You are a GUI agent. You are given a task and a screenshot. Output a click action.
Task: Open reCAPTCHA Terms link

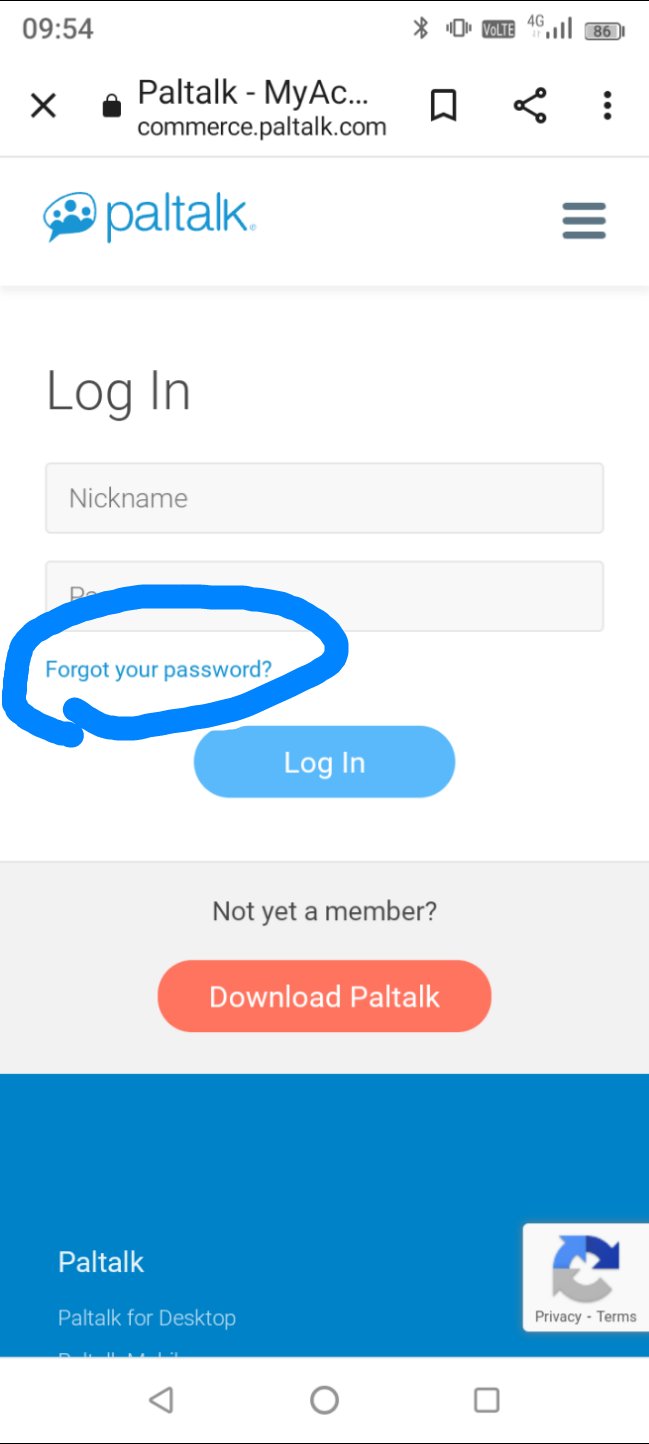point(616,1316)
